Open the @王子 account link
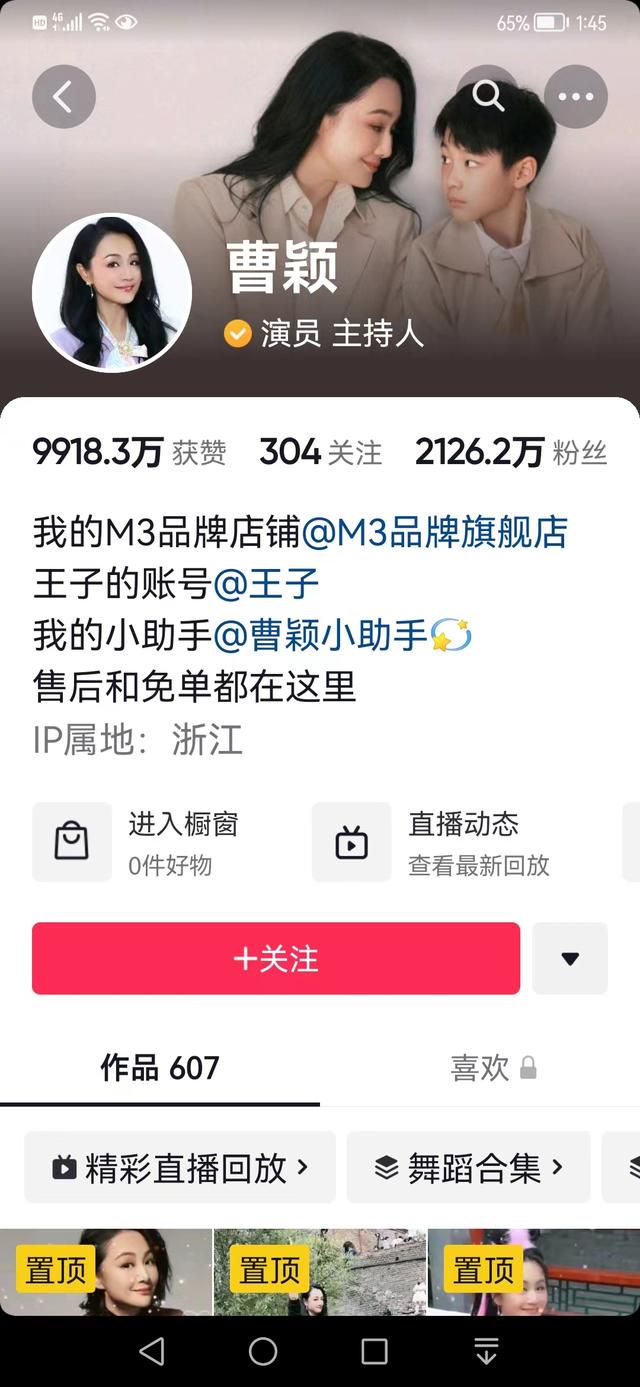640x1387 pixels. click(x=266, y=584)
